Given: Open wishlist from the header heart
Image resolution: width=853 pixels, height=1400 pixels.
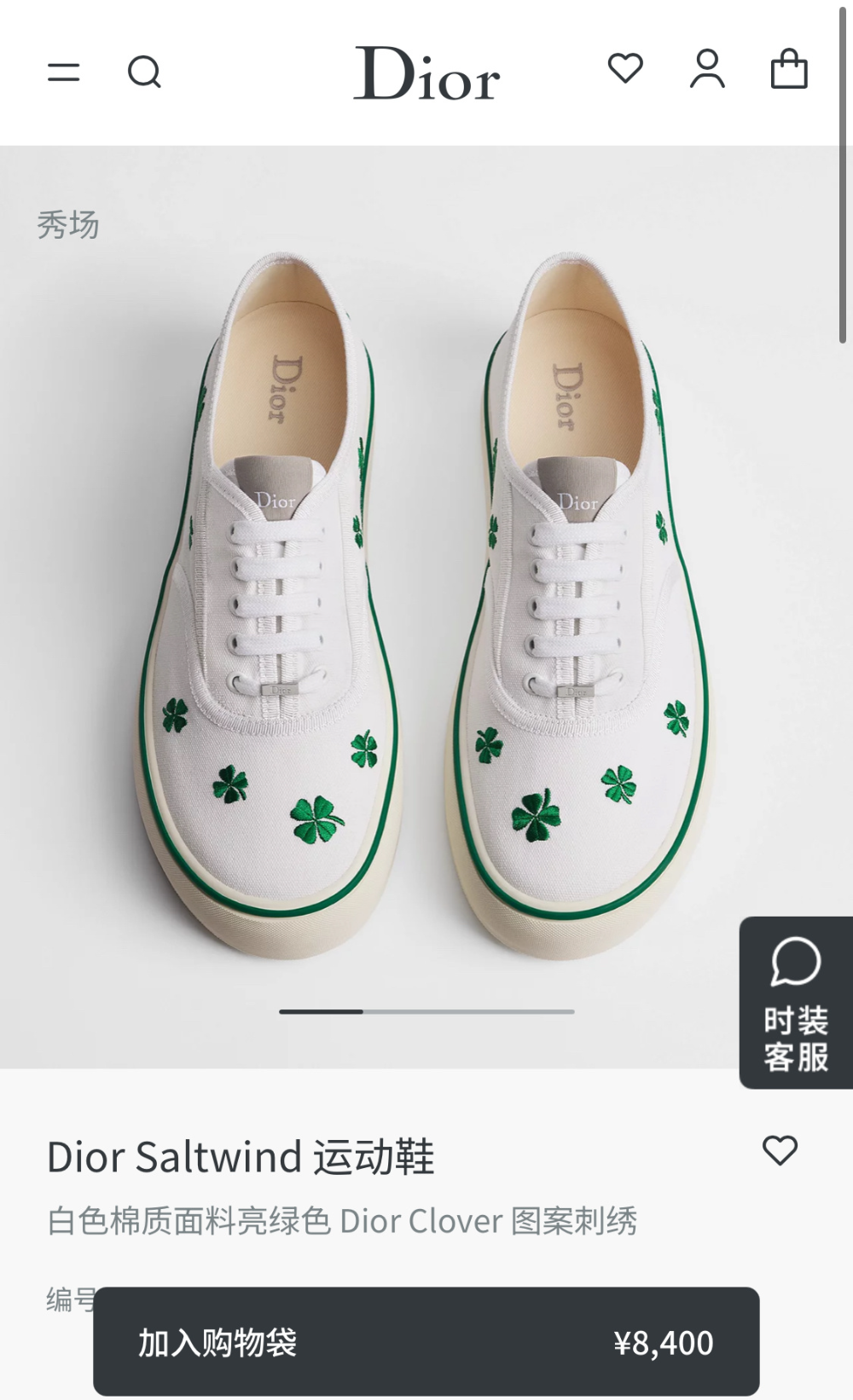Looking at the screenshot, I should (x=625, y=68).
